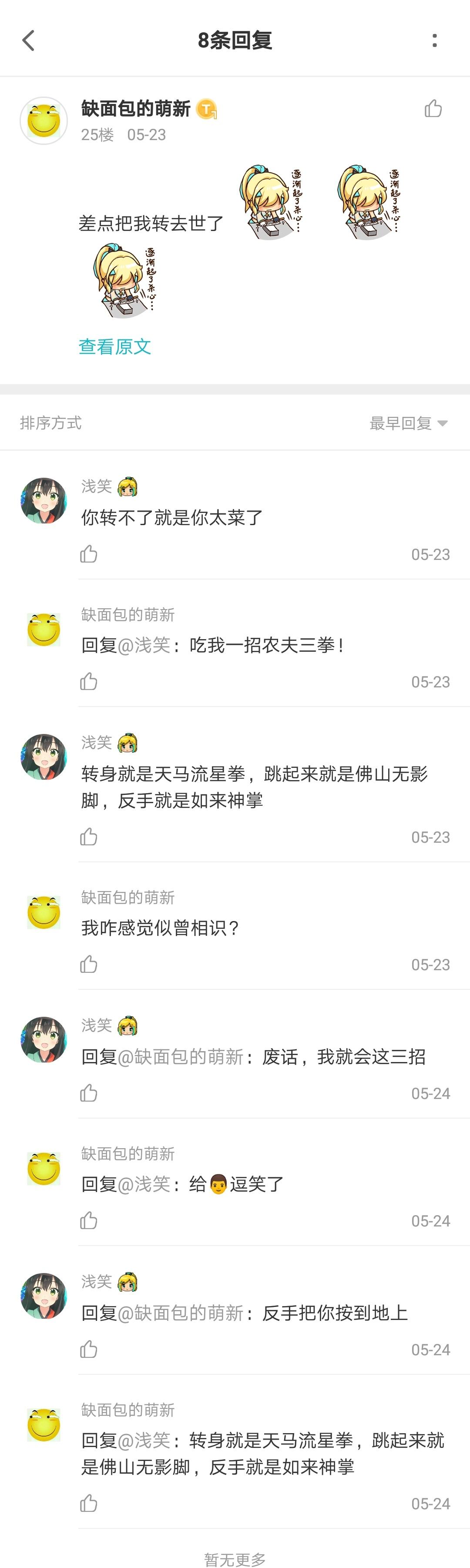The height and width of the screenshot is (1568, 470).
Task: Expand the 最早回复 sort dropdown
Action: (x=409, y=423)
